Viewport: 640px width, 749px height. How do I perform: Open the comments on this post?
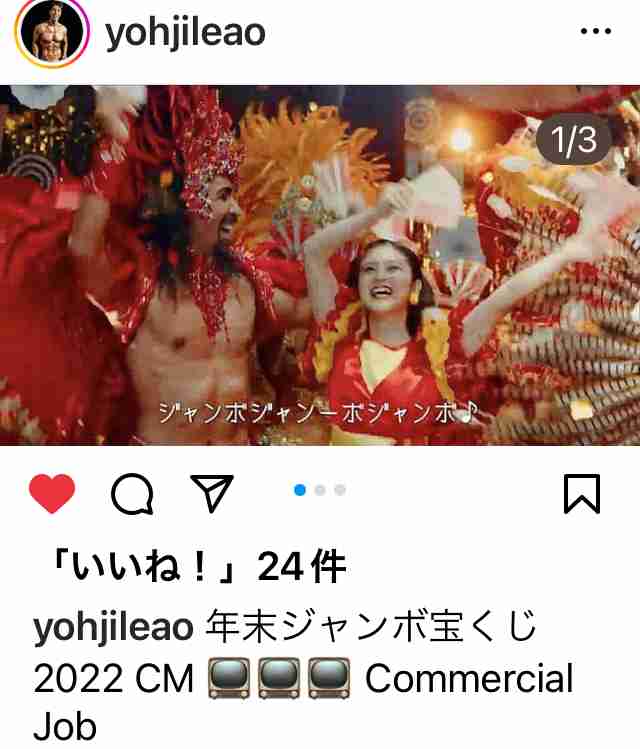pos(132,494)
